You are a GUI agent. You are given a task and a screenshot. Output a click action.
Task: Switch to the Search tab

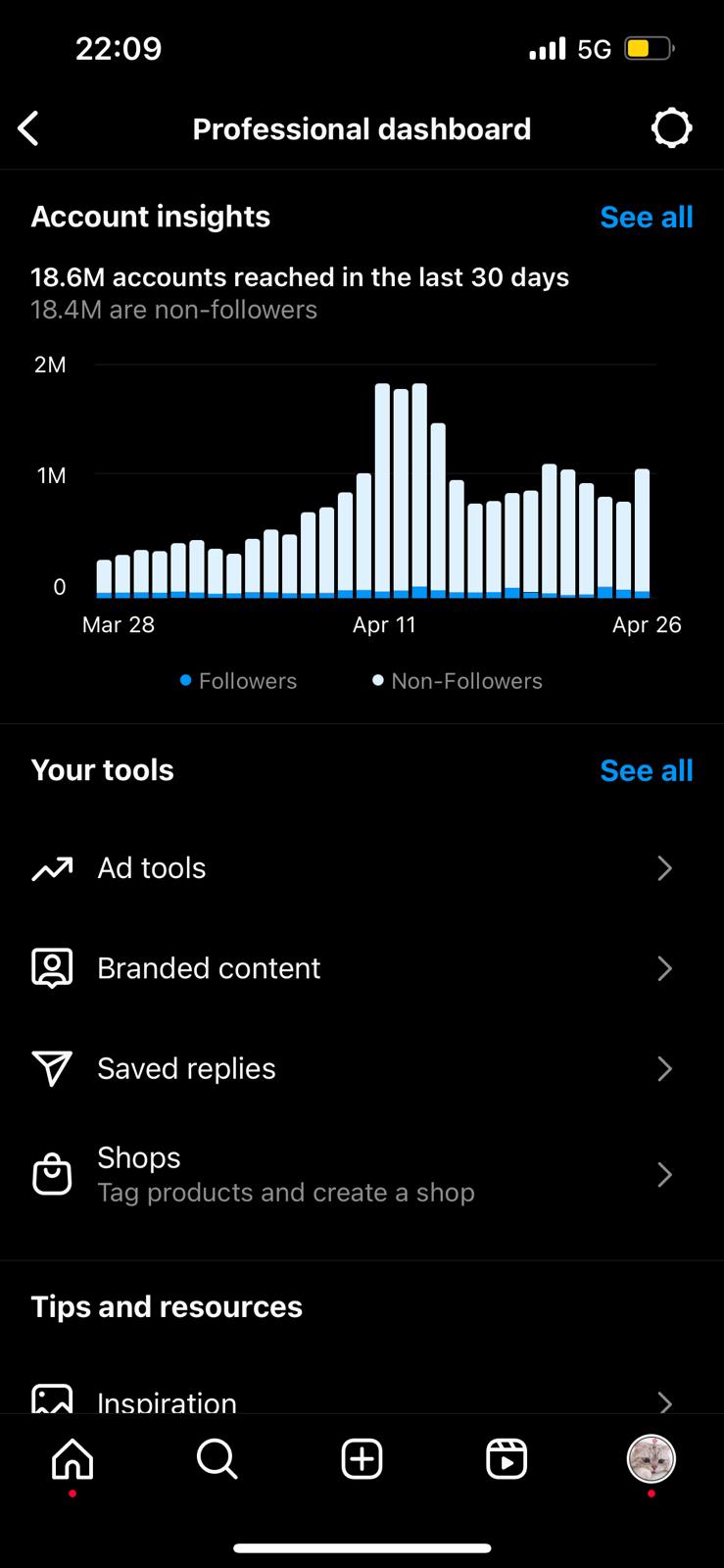pos(217,1459)
